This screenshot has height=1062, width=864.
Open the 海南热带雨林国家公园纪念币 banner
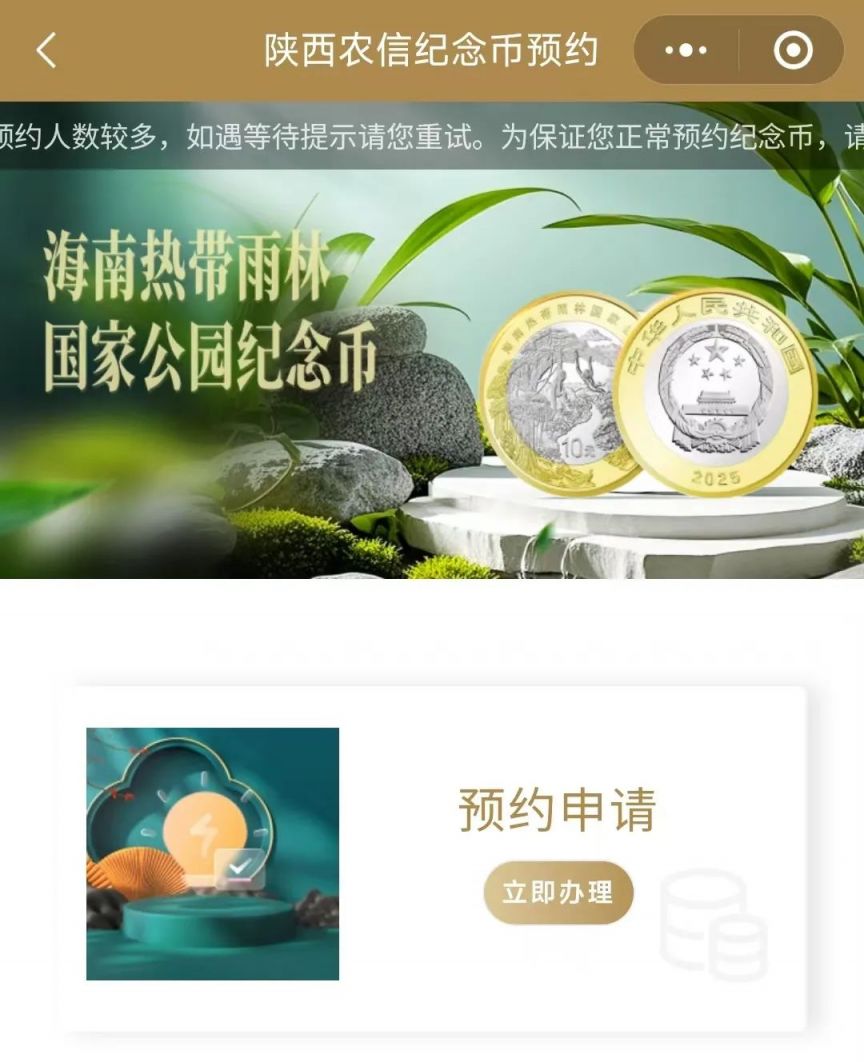click(432, 374)
